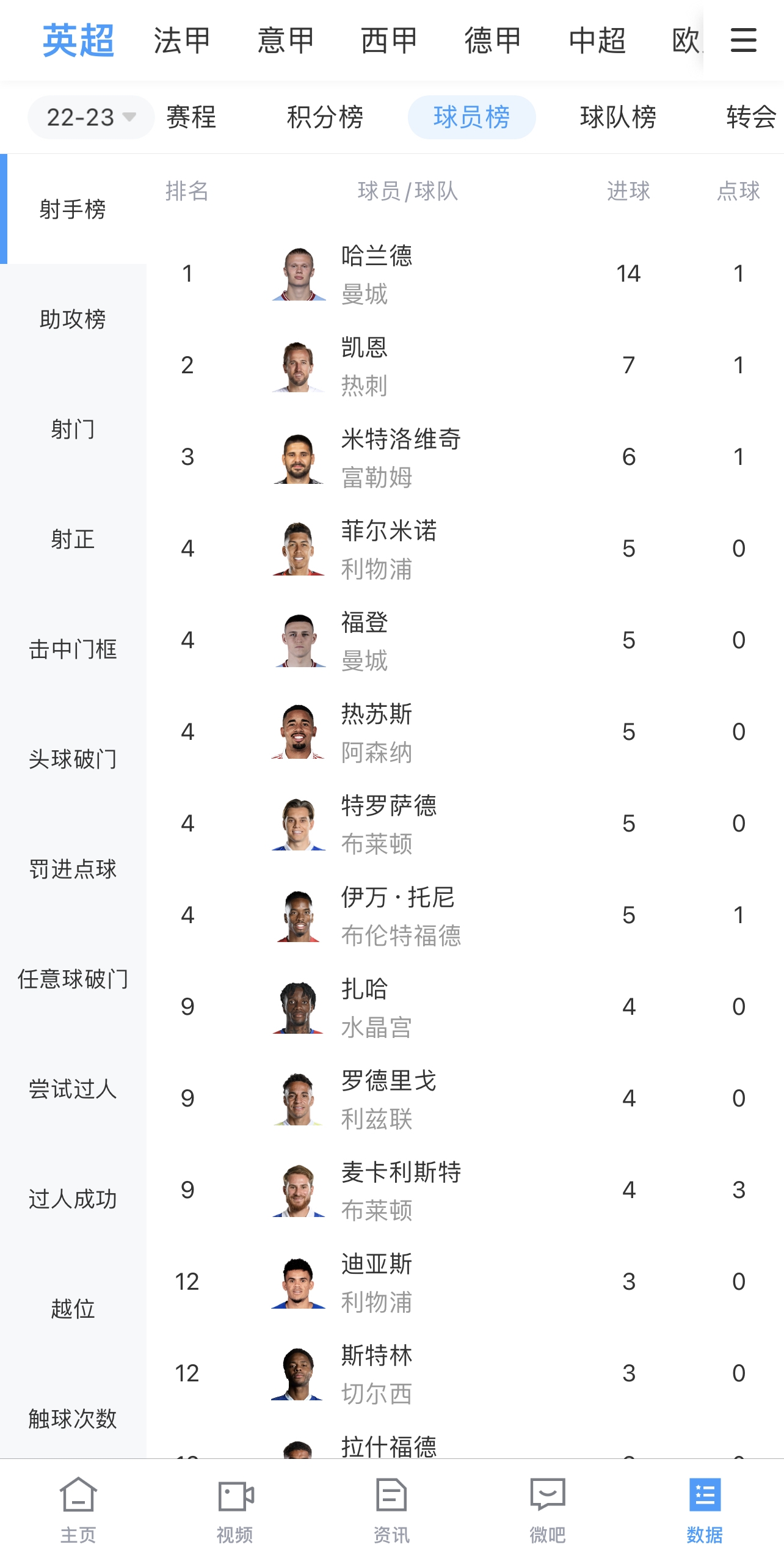The height and width of the screenshot is (1561, 784).
Task: Open the 球队榜 team rankings tab
Action: pyautogui.click(x=618, y=117)
